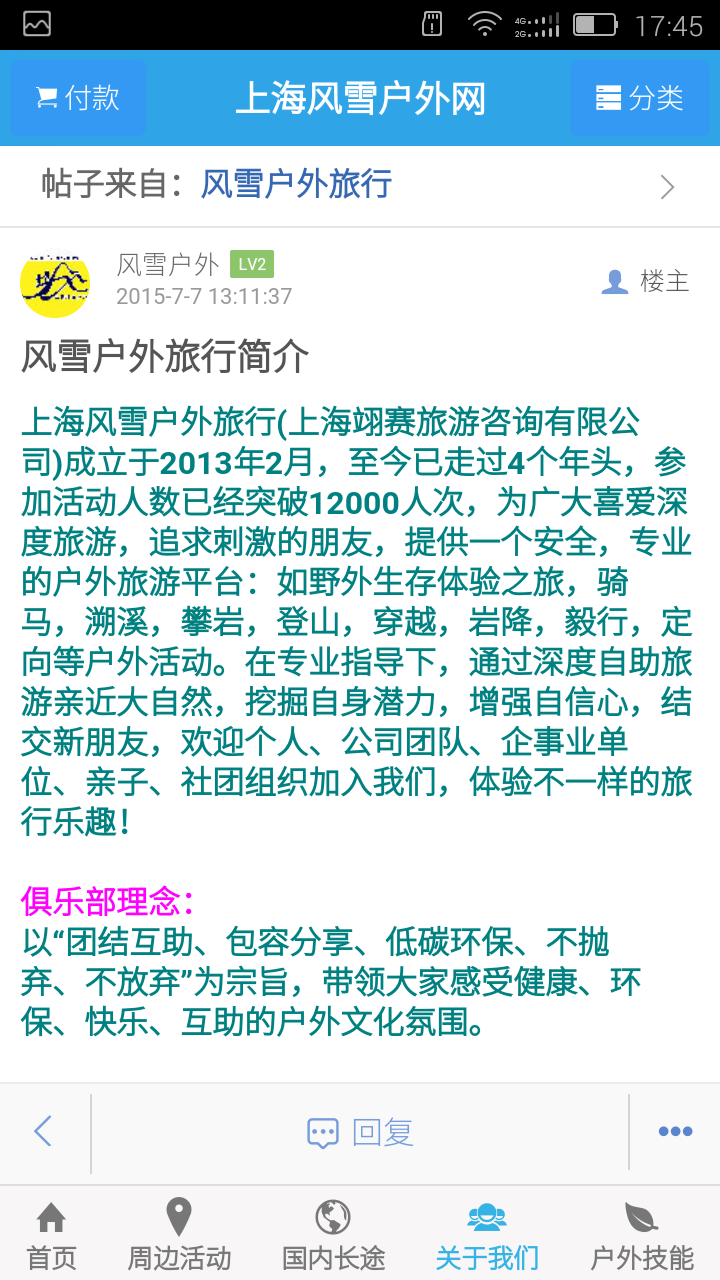Open the three-dot more options menu

point(675,1132)
